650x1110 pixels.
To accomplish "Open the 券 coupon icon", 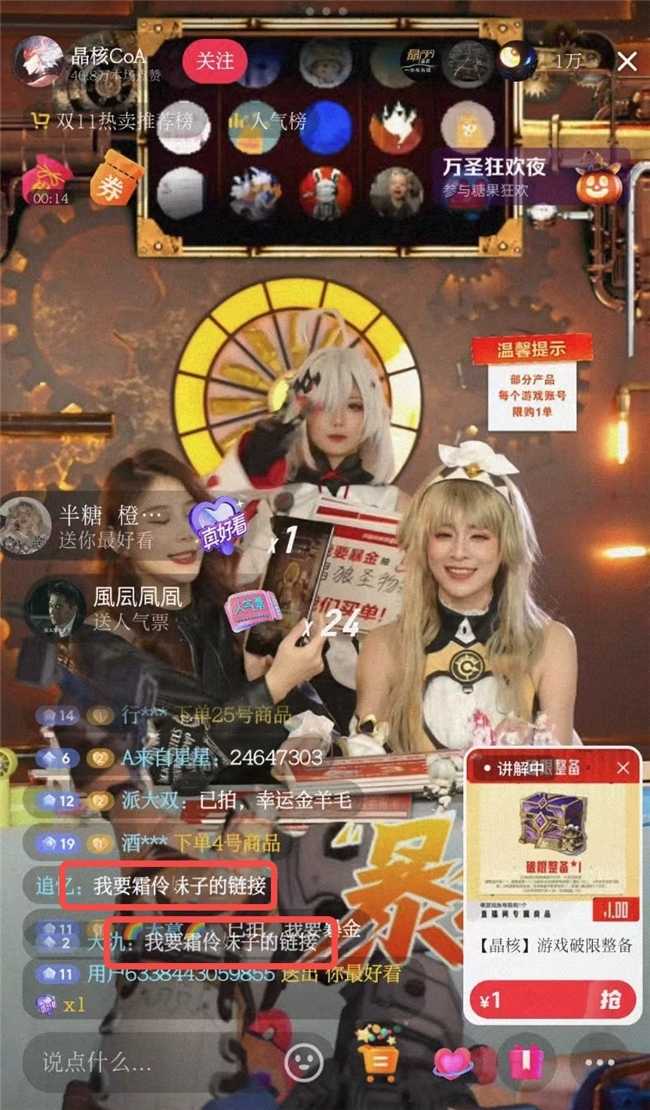I will coord(111,184).
